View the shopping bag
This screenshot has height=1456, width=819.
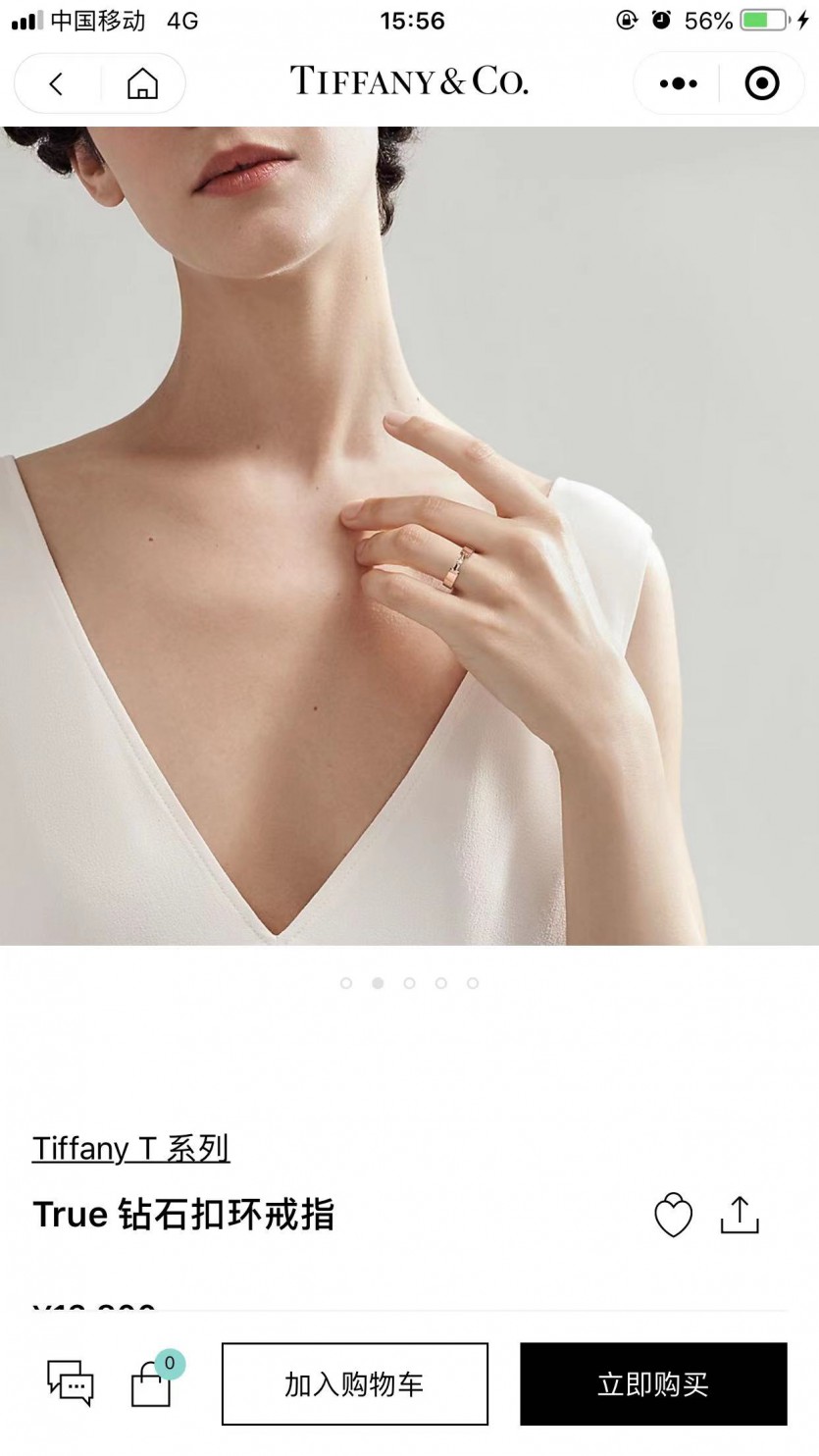pos(152,1383)
